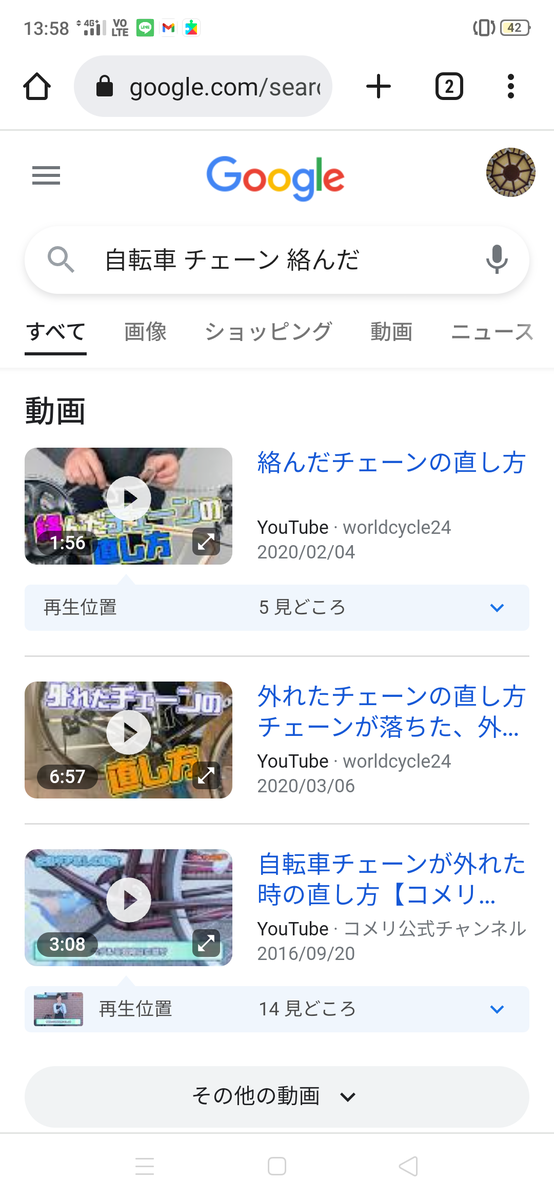Open the tab switcher showing 2 tabs

point(449,87)
